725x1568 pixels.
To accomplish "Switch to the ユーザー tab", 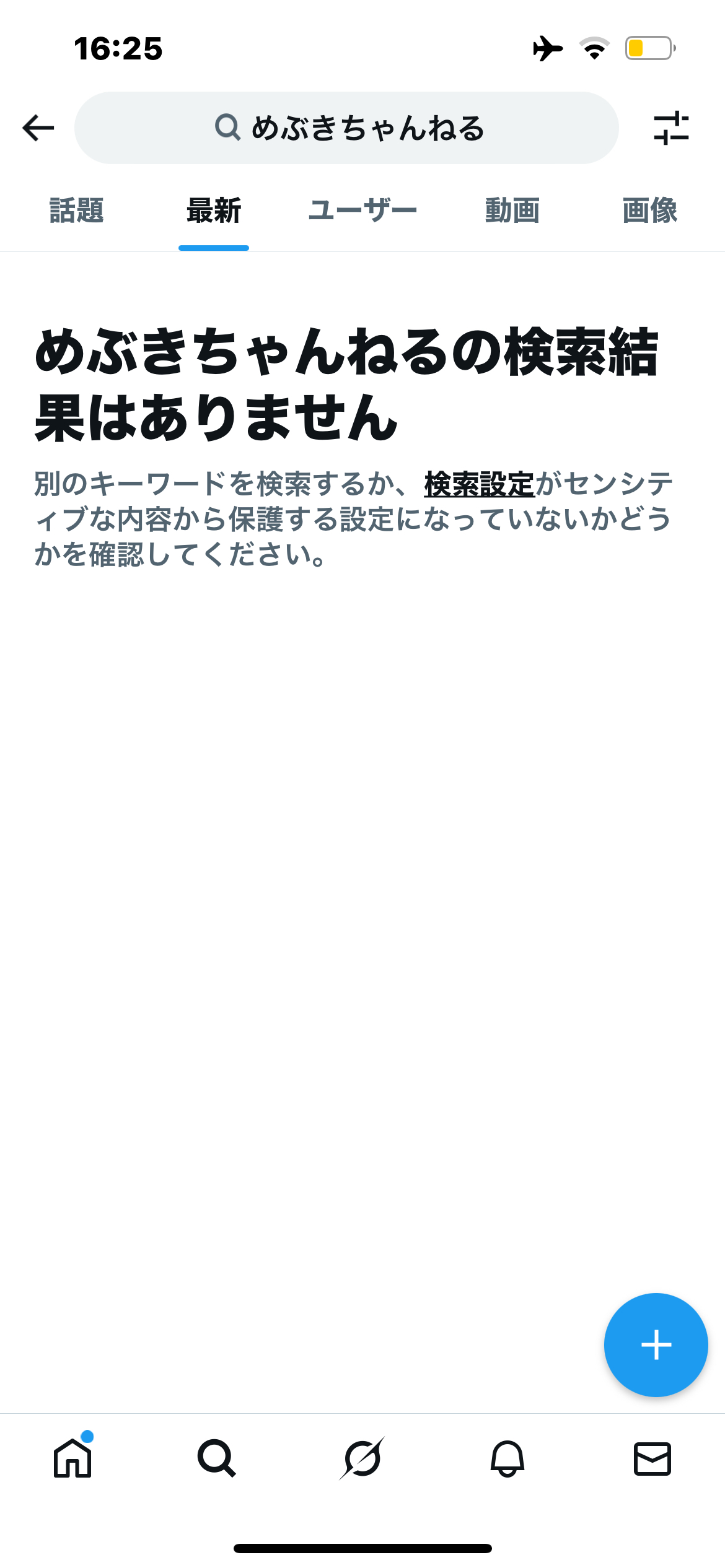I will pos(362,211).
